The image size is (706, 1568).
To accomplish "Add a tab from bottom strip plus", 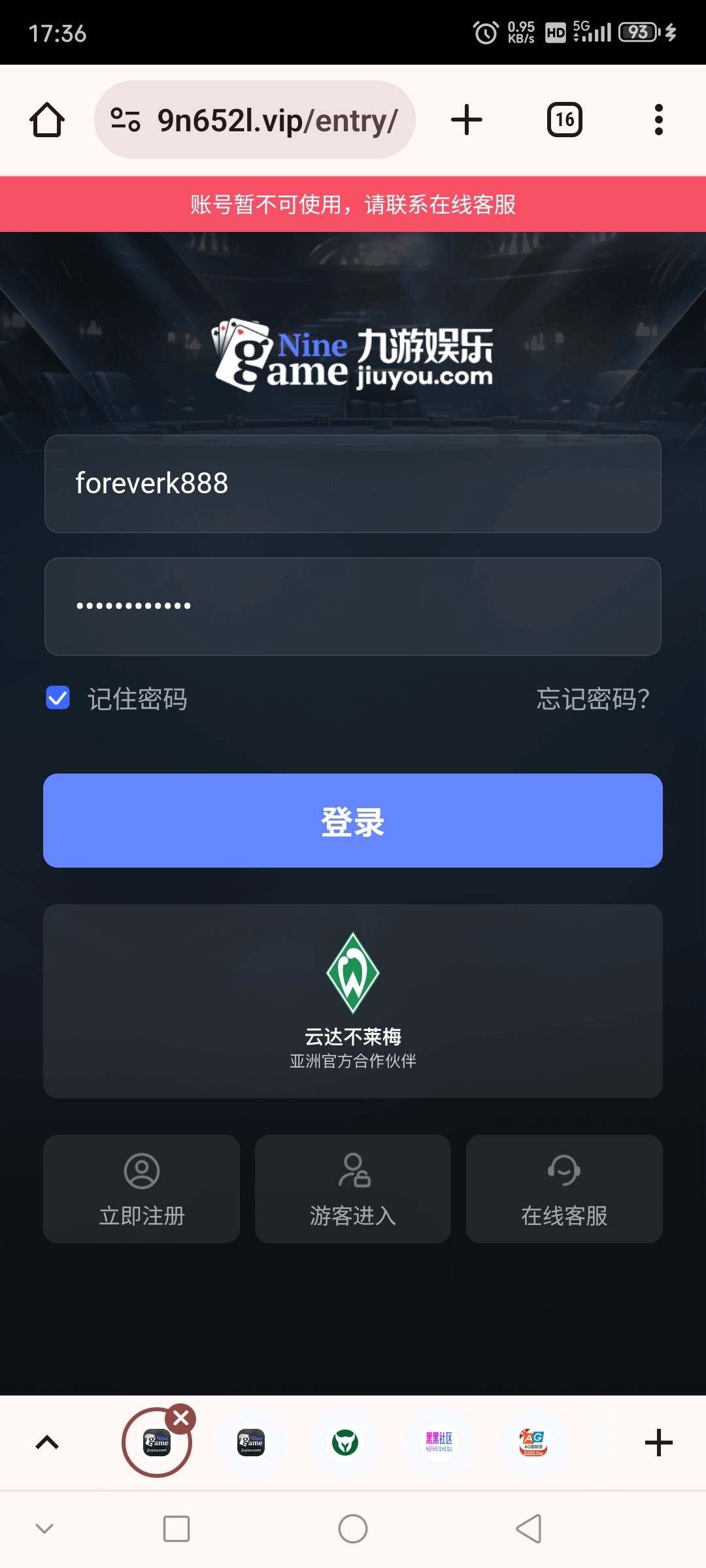I will tap(658, 1443).
